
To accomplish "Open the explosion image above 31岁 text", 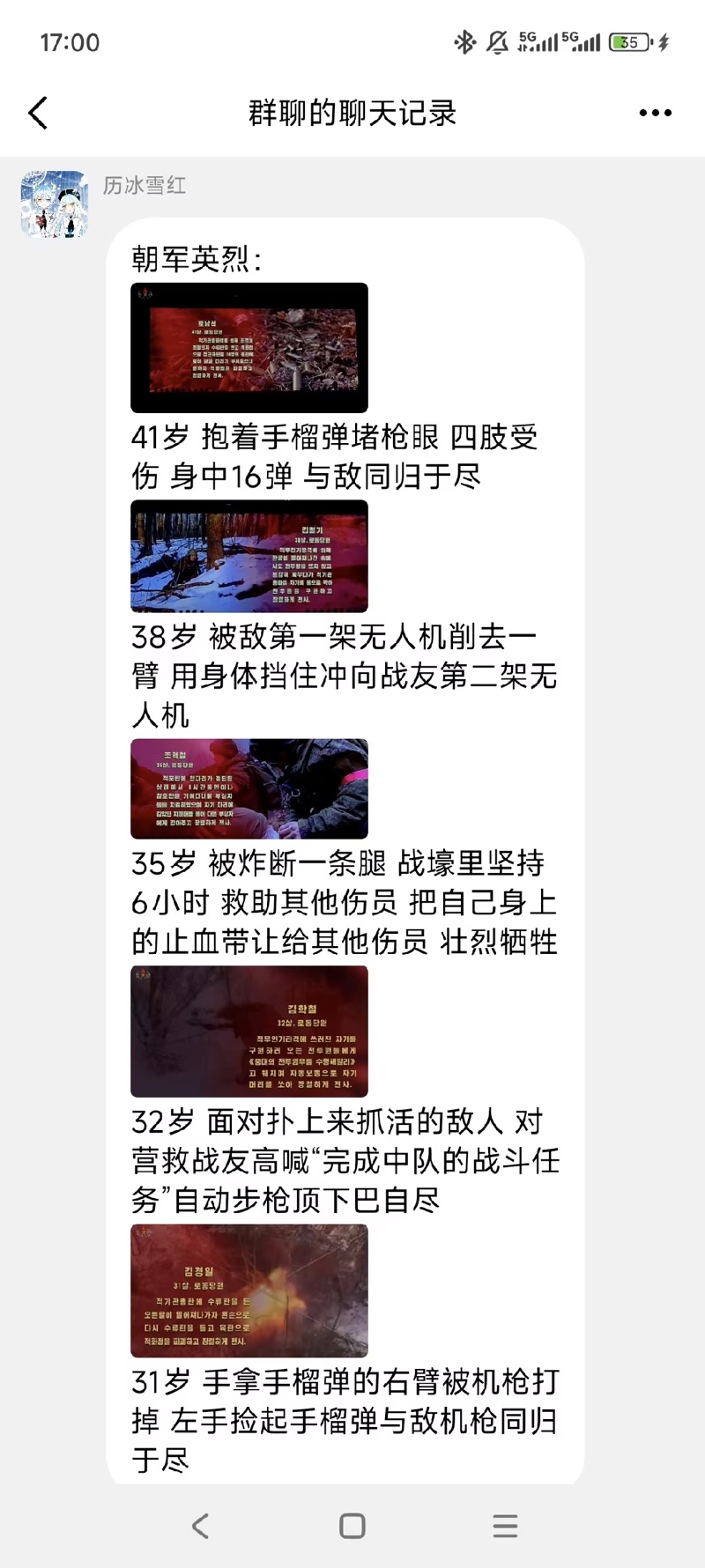I will [249, 1291].
